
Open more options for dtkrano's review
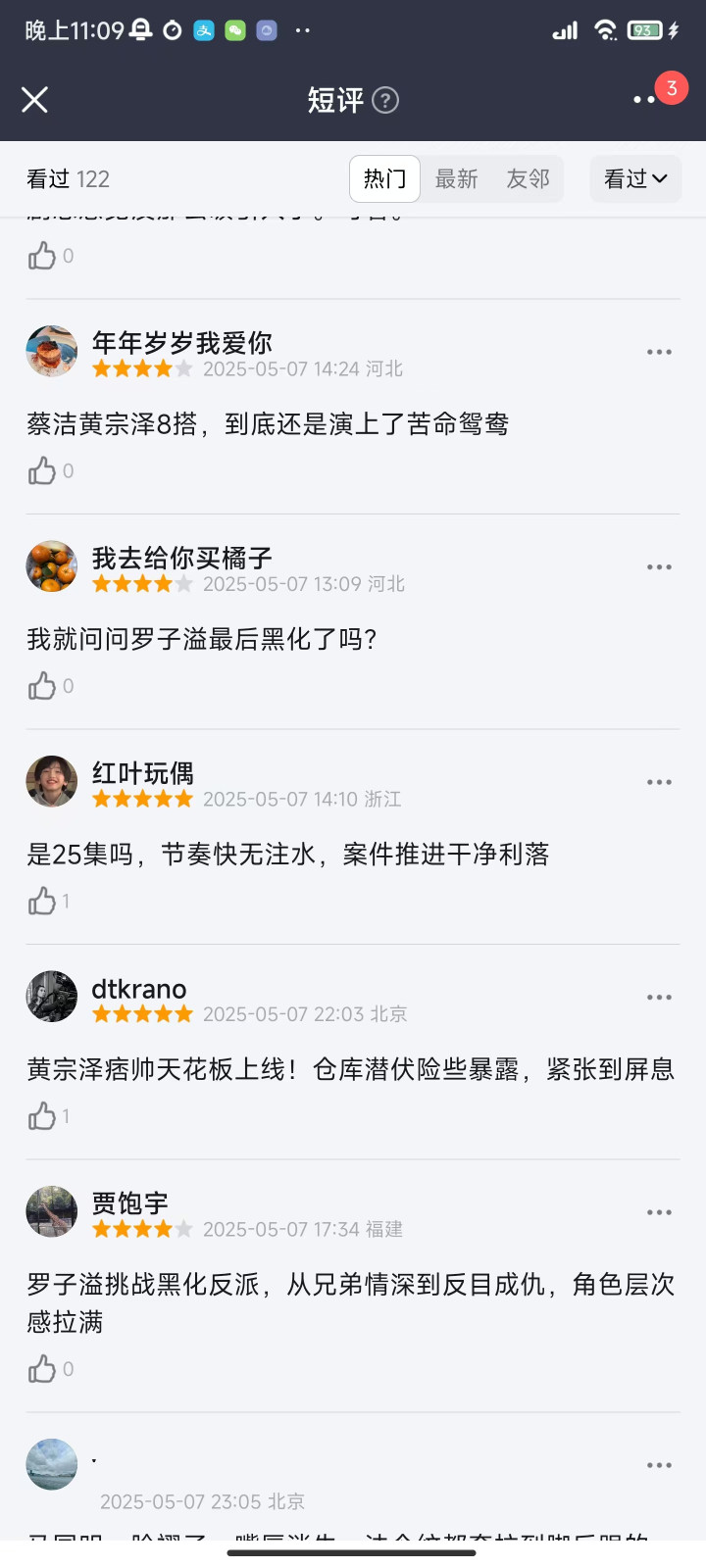(x=659, y=998)
